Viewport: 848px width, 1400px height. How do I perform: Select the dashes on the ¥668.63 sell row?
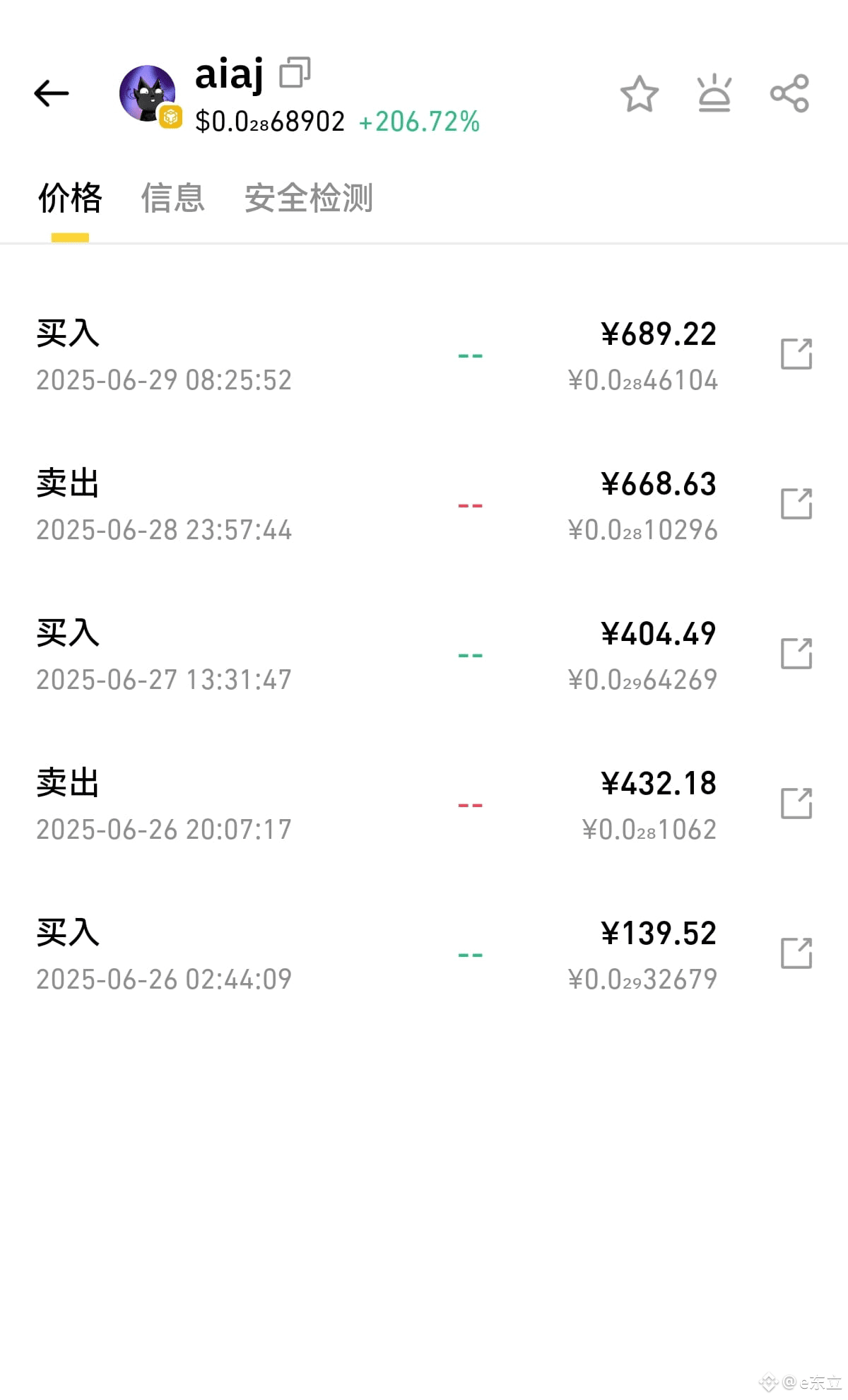(471, 505)
